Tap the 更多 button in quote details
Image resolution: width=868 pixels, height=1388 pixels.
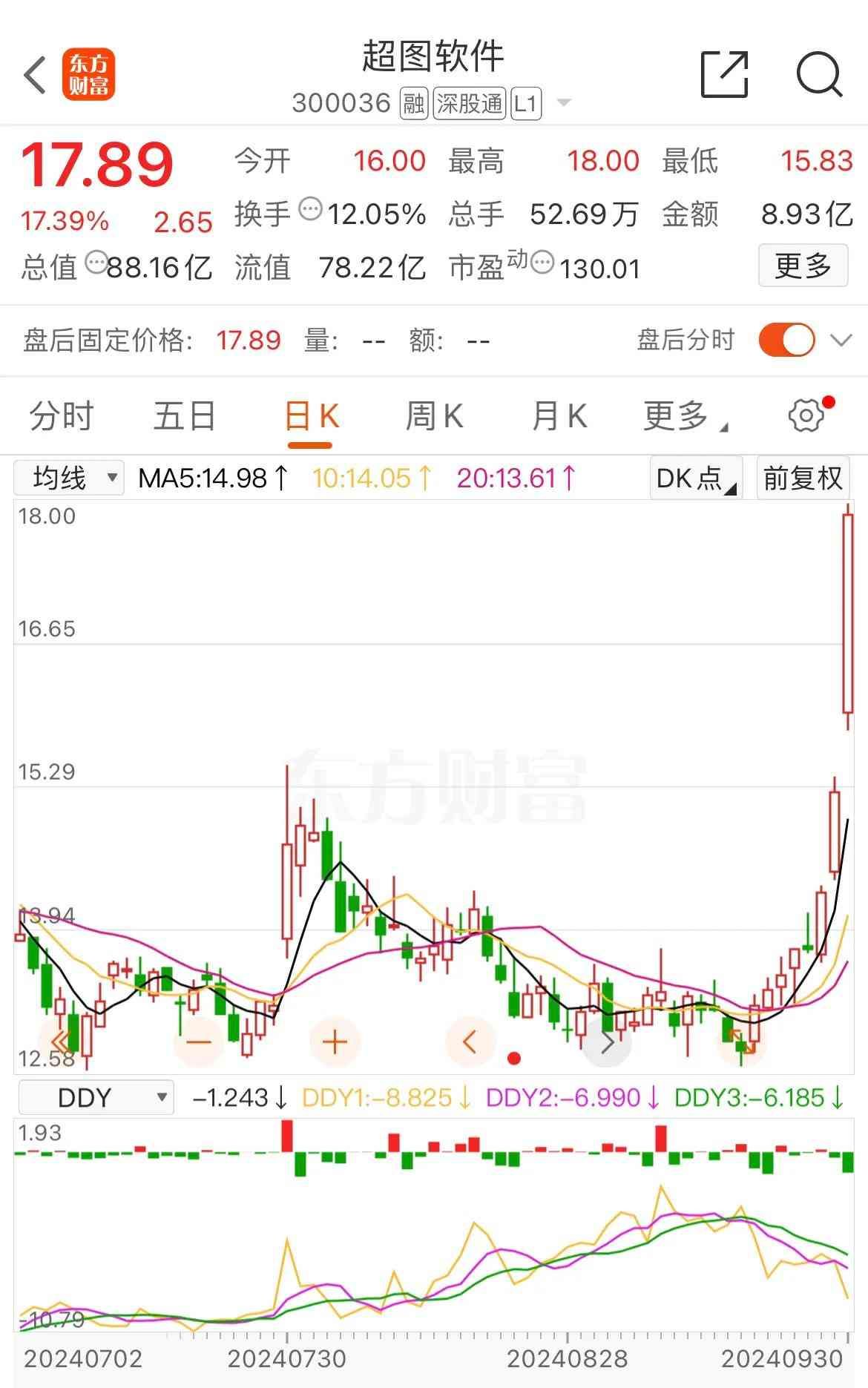click(803, 266)
